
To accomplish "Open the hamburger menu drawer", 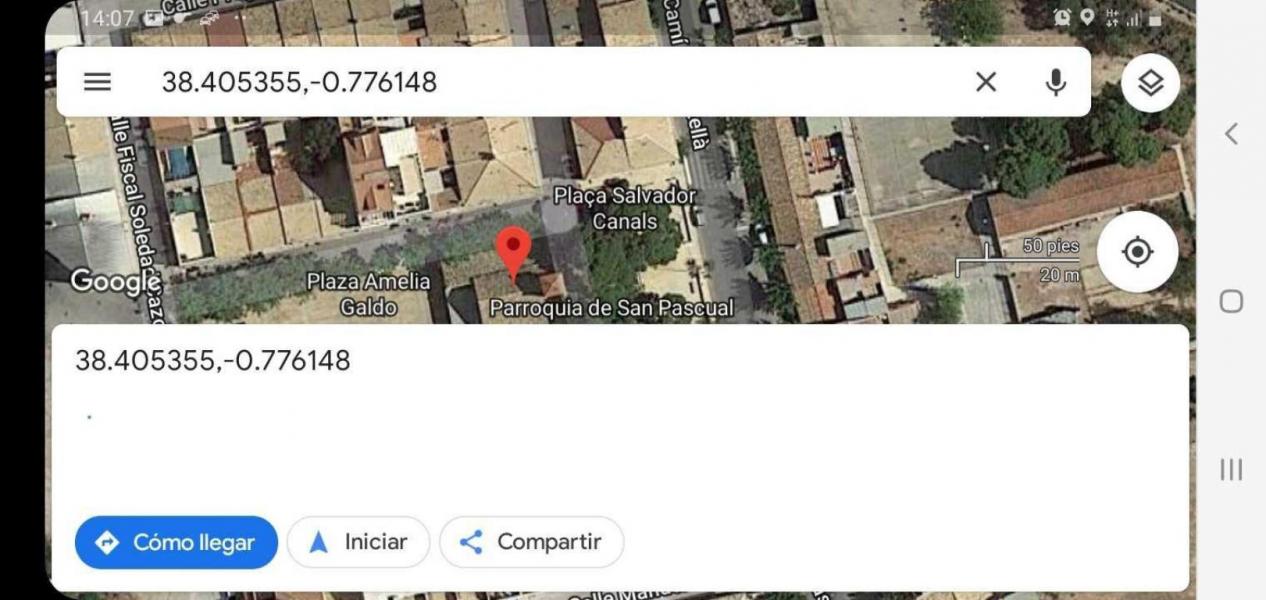I will tap(97, 82).
